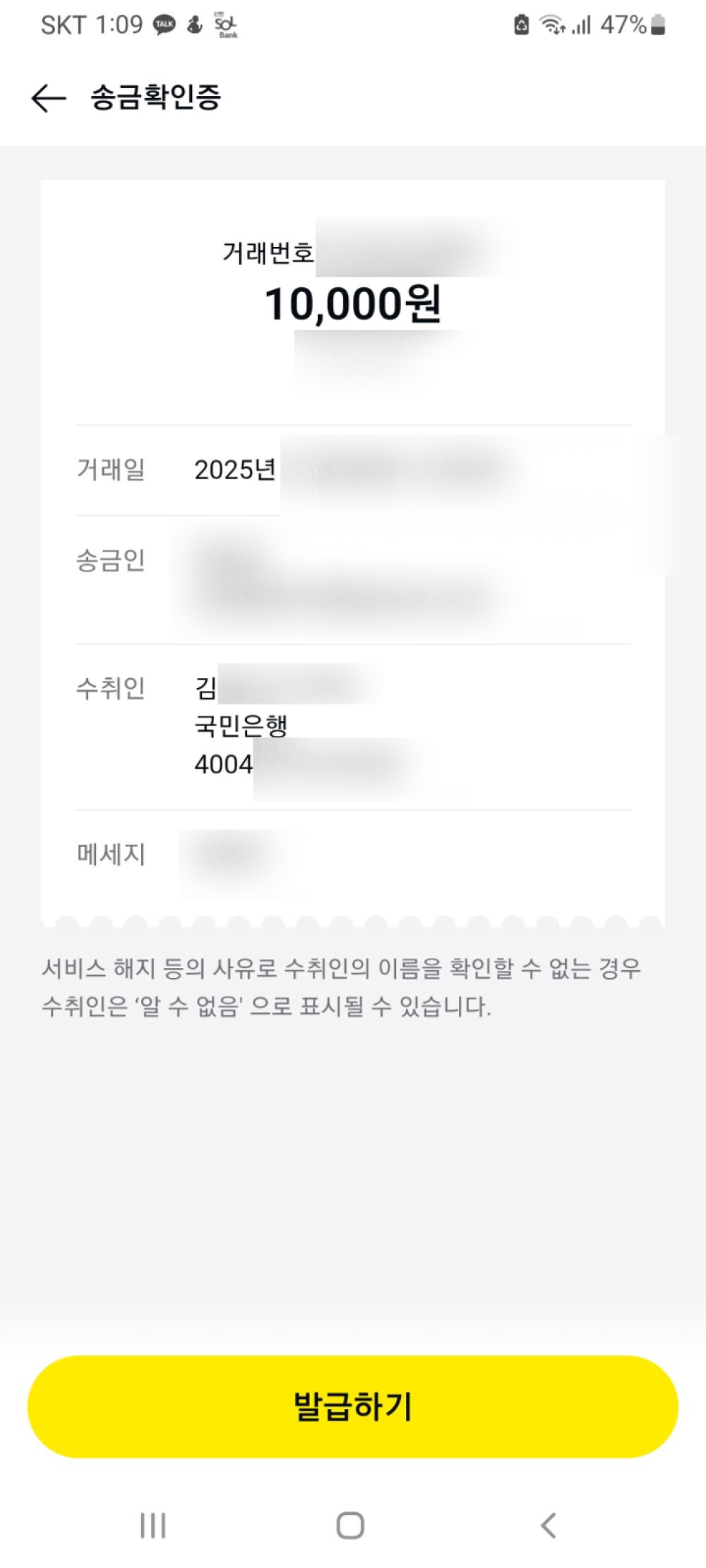Tap the yellow 발급하기 button
Screen dimensions: 706x1568
point(353,1406)
